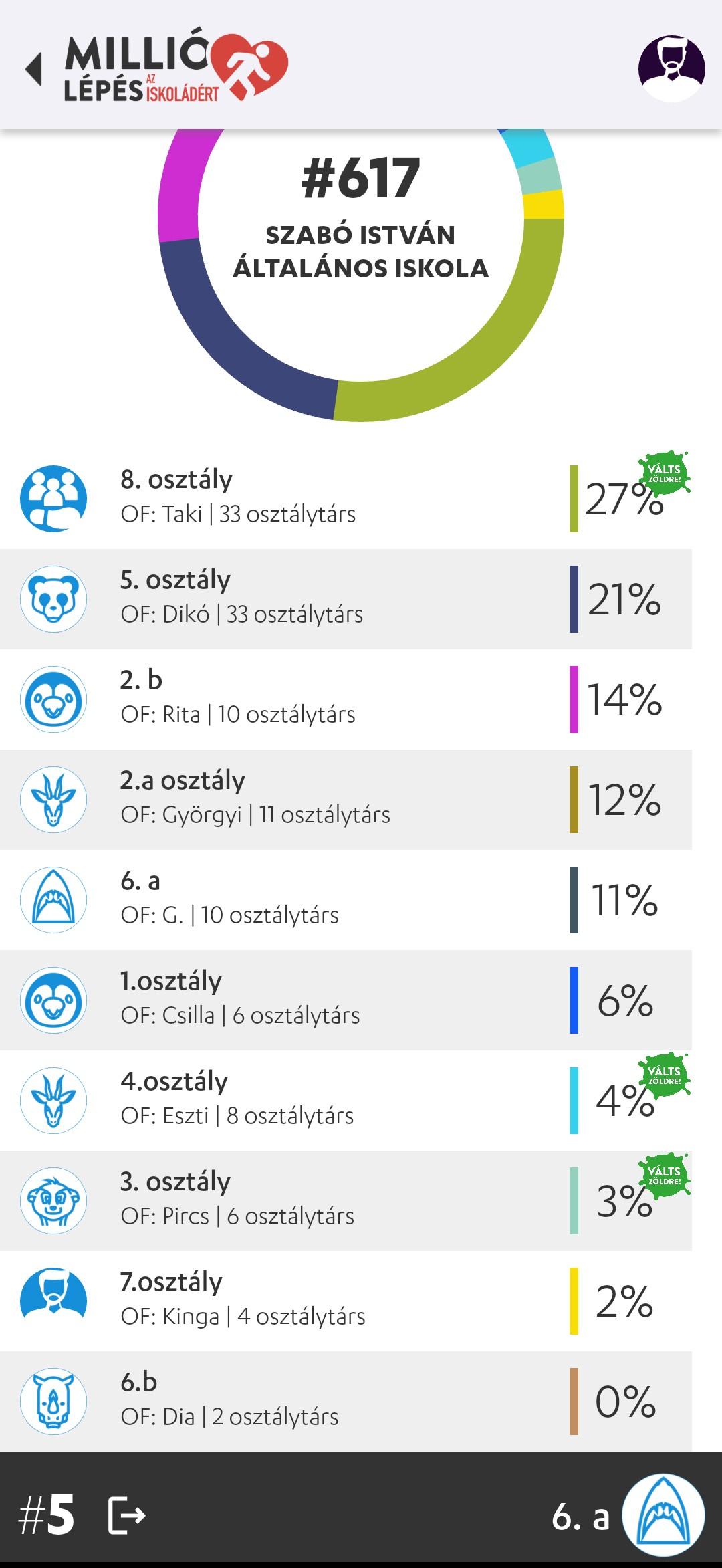Tap the Válts zöldre badge on 8. osztály
Image resolution: width=722 pixels, height=1568 pixels.
pyautogui.click(x=664, y=473)
